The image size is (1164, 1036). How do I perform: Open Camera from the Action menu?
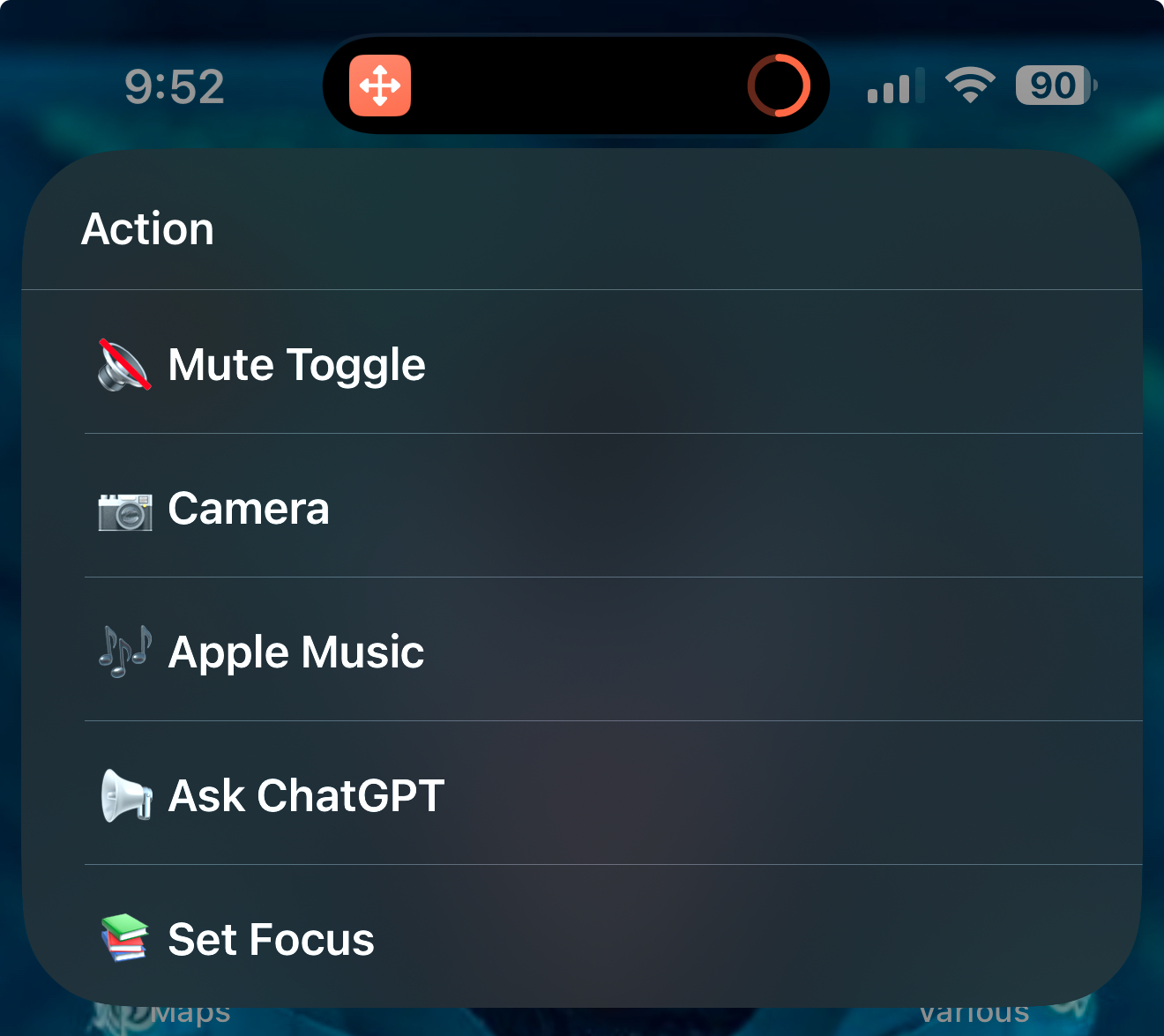click(249, 508)
